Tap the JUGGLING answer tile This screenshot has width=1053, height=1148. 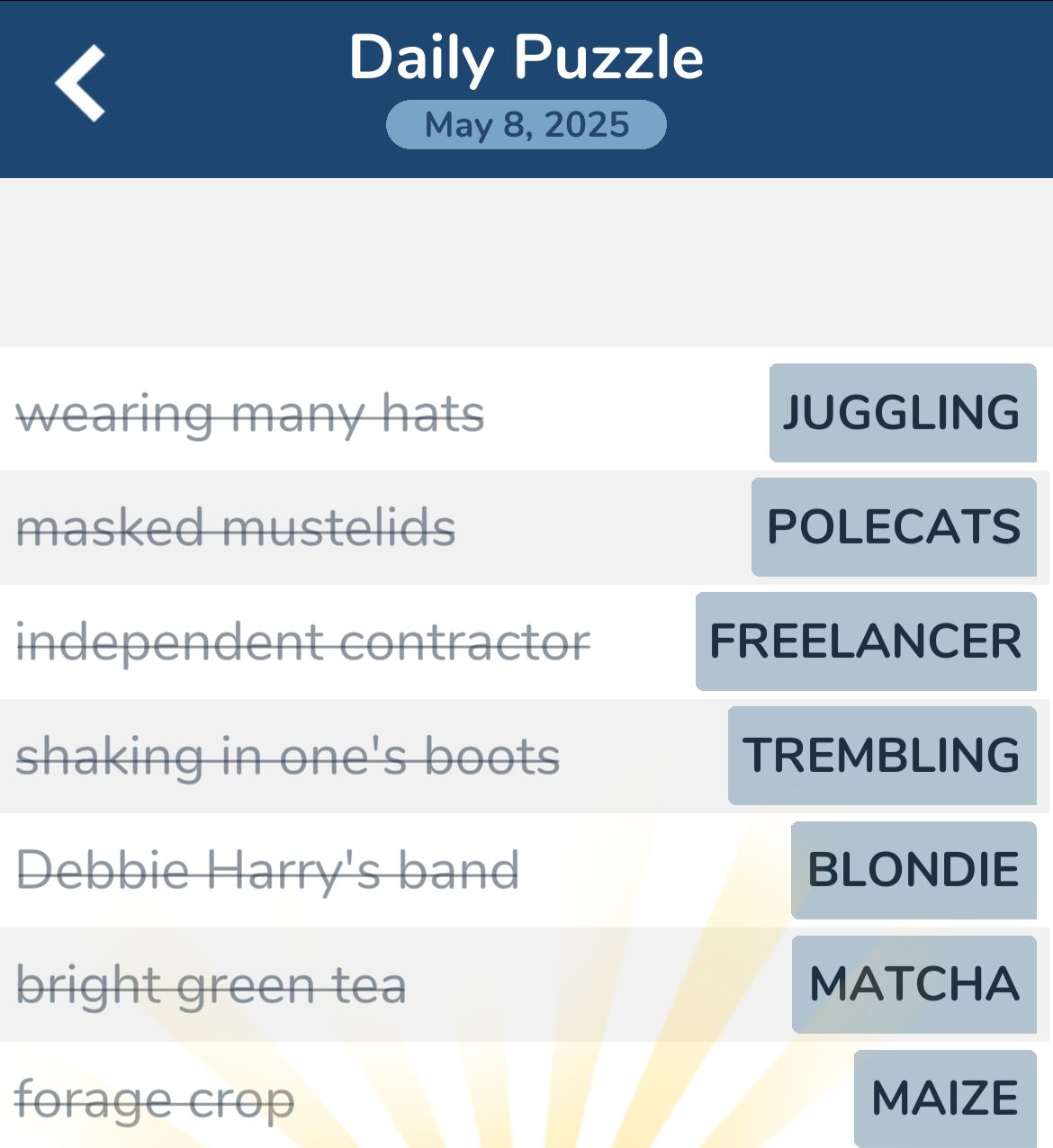pos(902,413)
